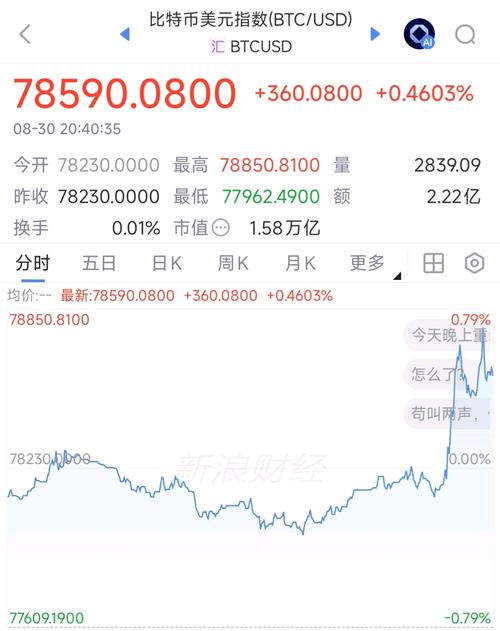Switch to the 周K tab
The height and width of the screenshot is (631, 500).
pyautogui.click(x=233, y=264)
